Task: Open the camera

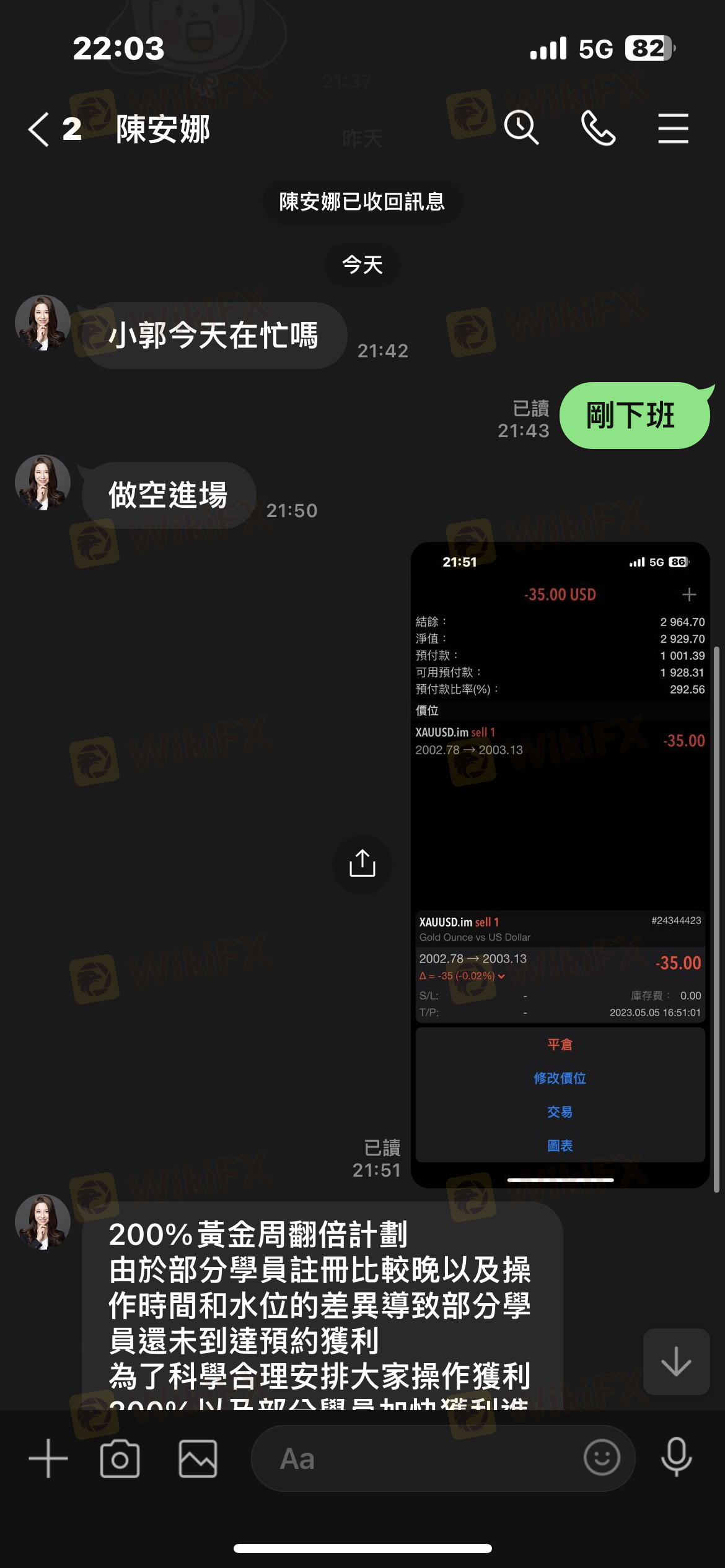Action: pos(120,1459)
